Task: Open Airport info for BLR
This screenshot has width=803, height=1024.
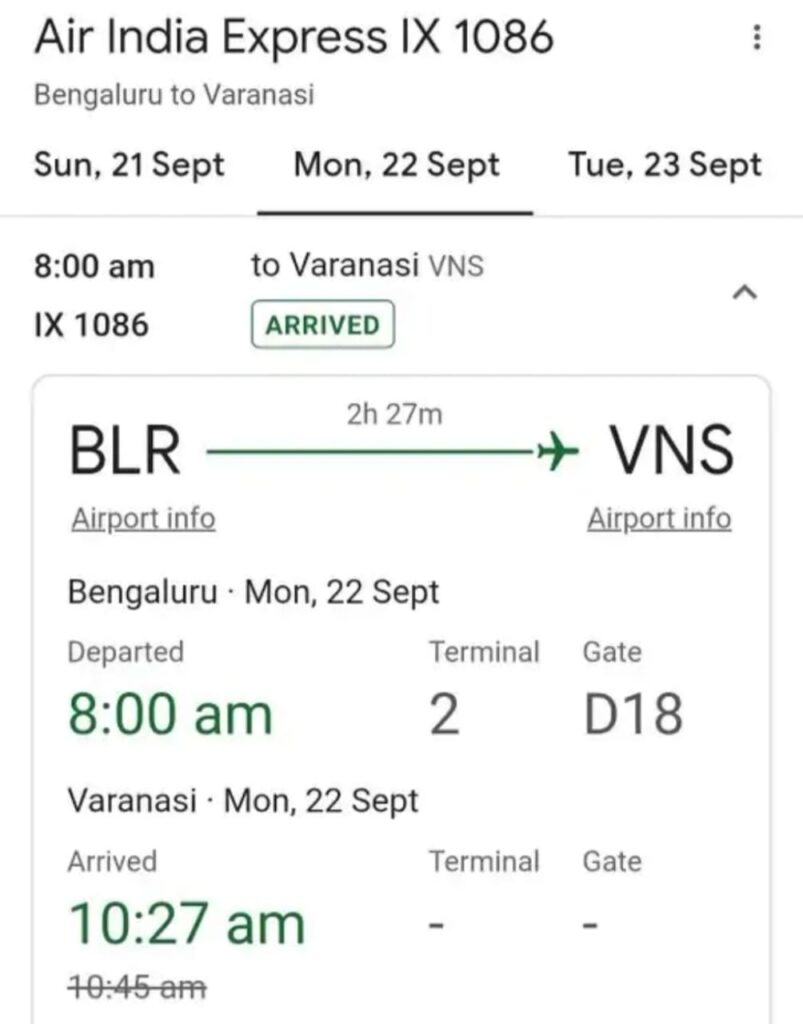Action: pos(143,519)
